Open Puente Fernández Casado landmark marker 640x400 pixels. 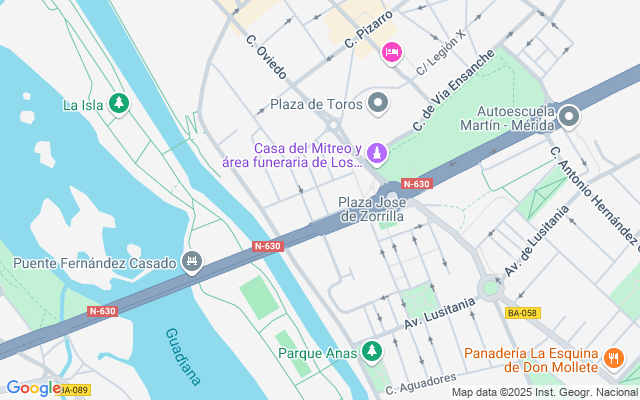[x=193, y=263]
